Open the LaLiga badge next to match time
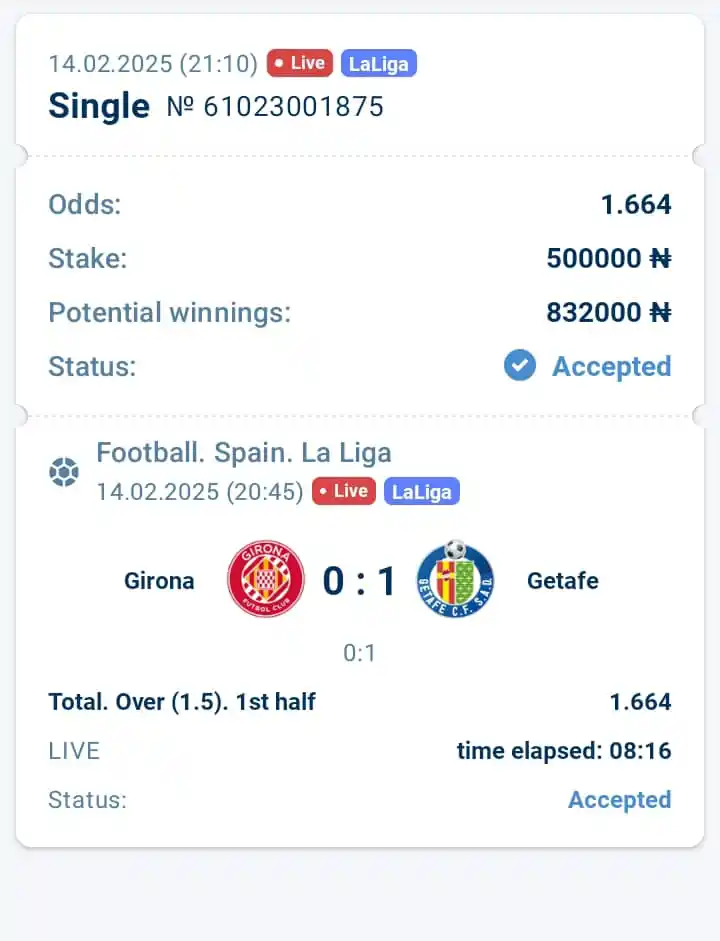This screenshot has height=941, width=720. tap(421, 491)
